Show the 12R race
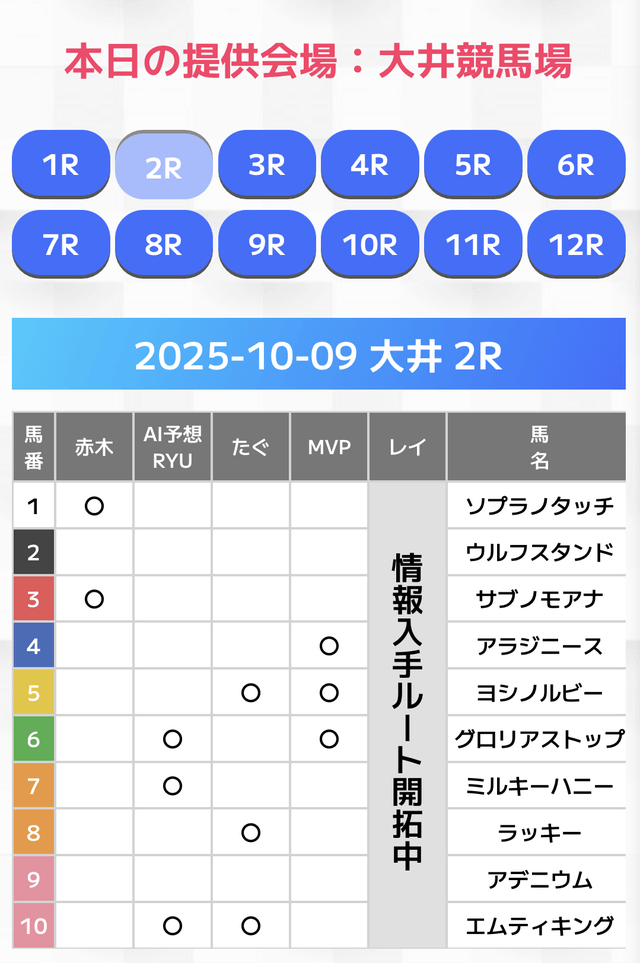640x963 pixels. click(576, 244)
